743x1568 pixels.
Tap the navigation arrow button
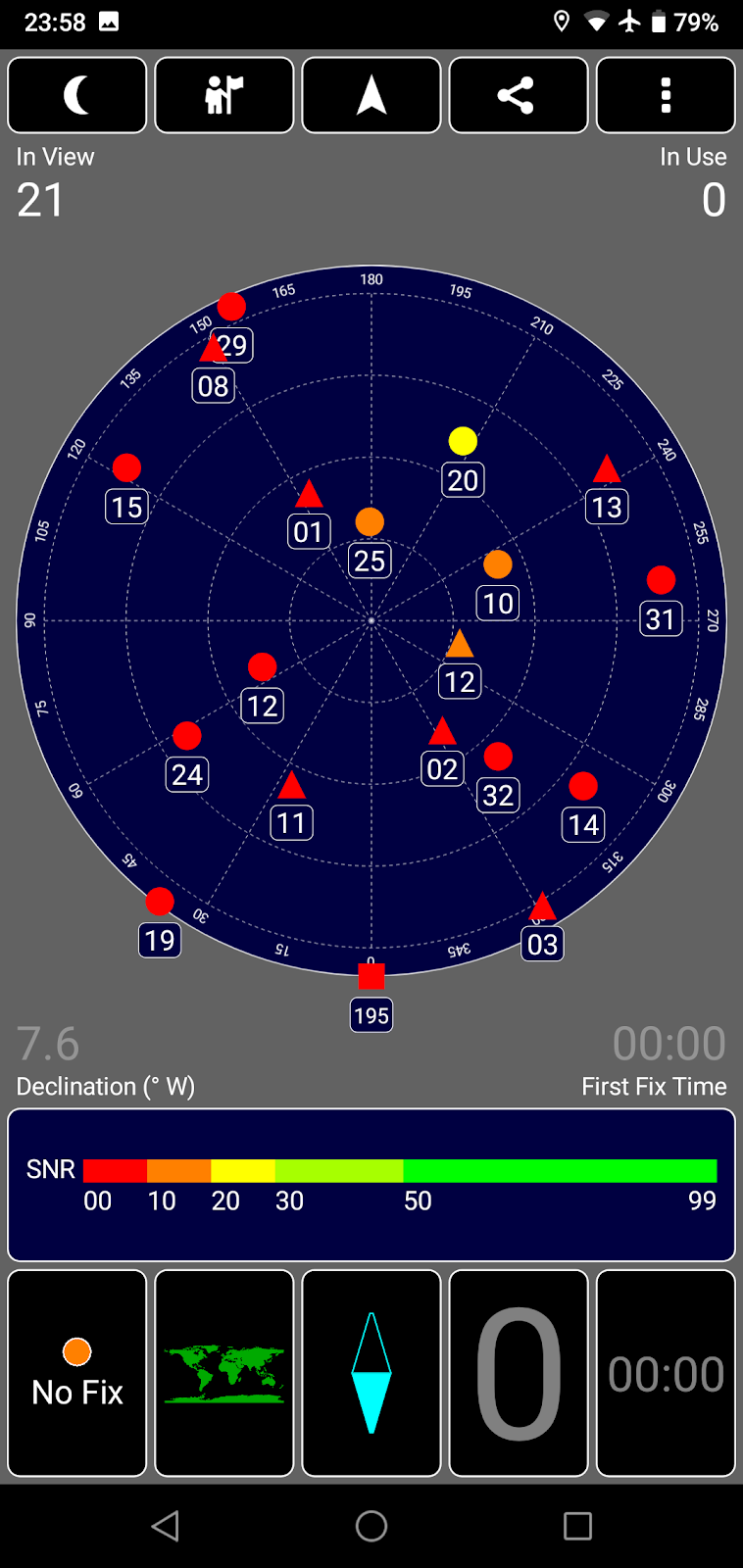point(371,95)
